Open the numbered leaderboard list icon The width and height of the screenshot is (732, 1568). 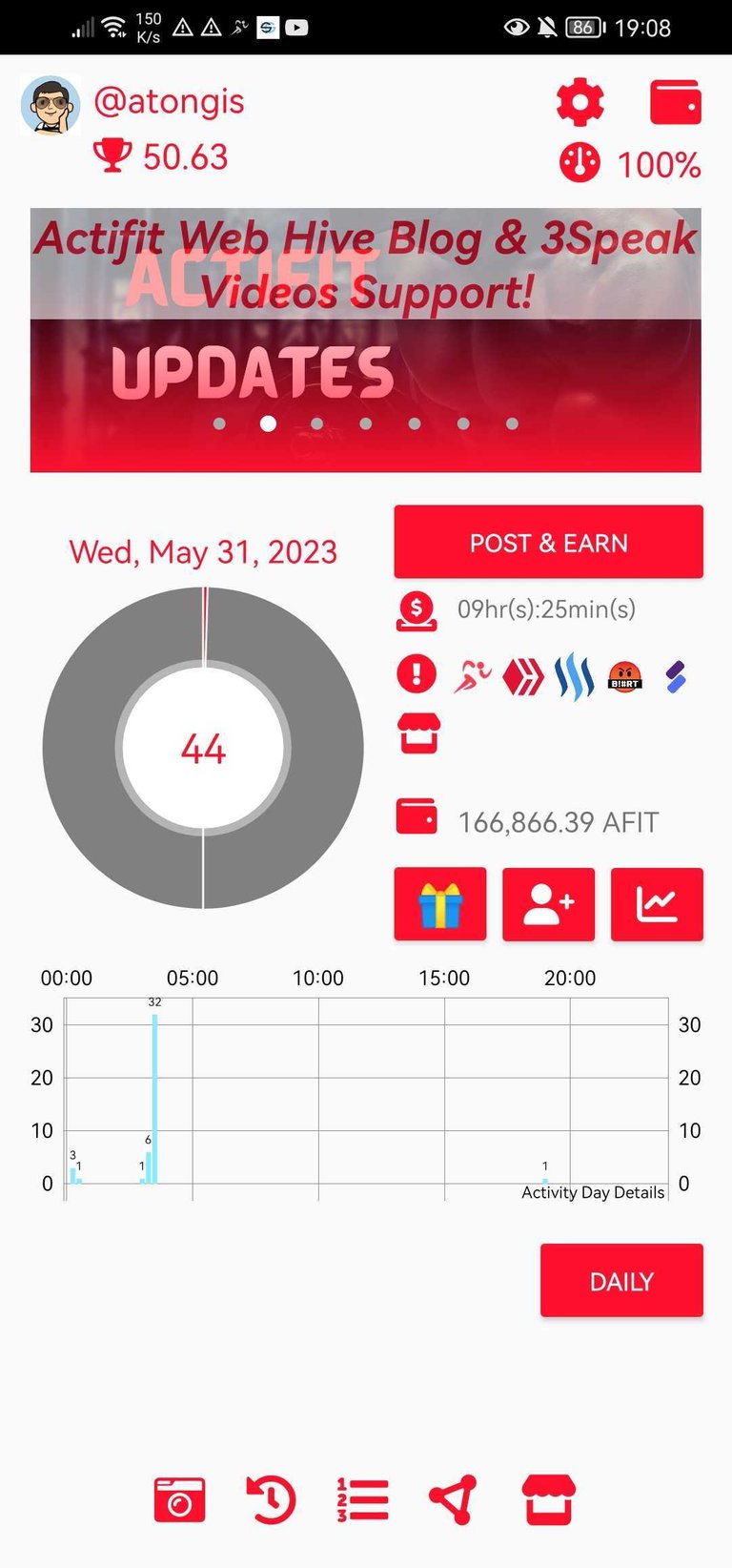(x=362, y=1499)
